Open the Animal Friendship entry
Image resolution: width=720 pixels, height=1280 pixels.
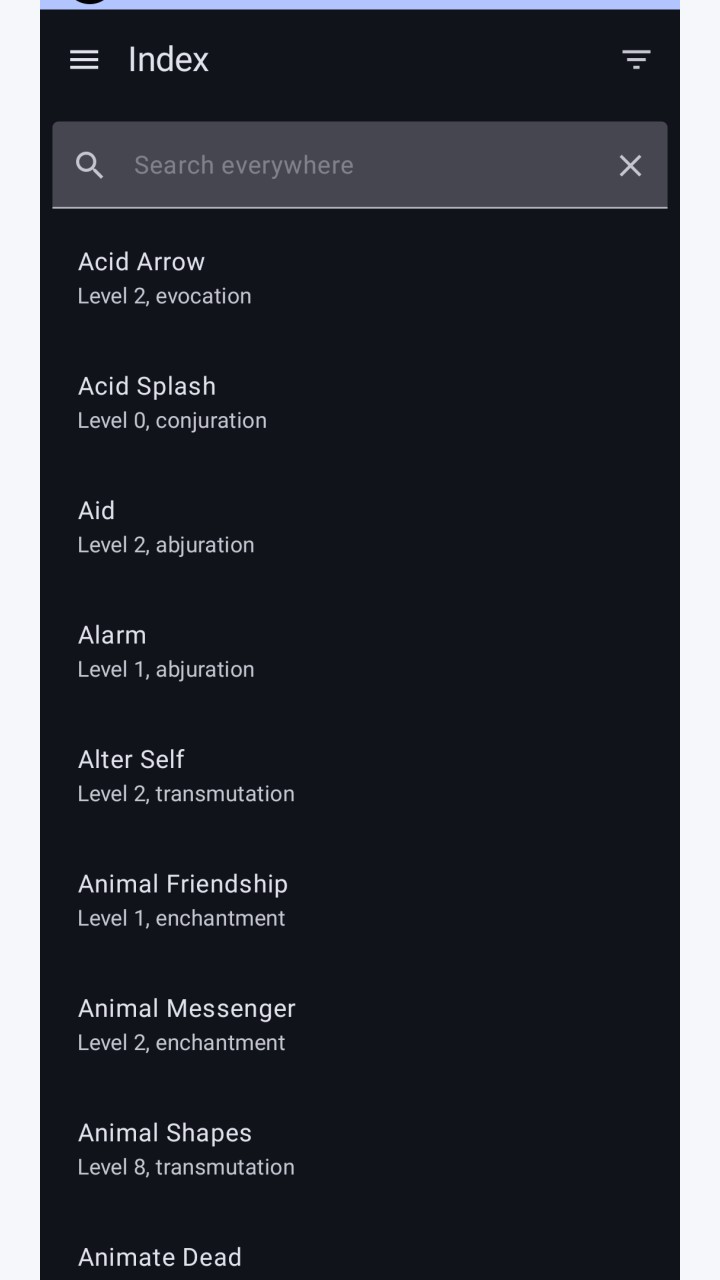pyautogui.click(x=360, y=900)
